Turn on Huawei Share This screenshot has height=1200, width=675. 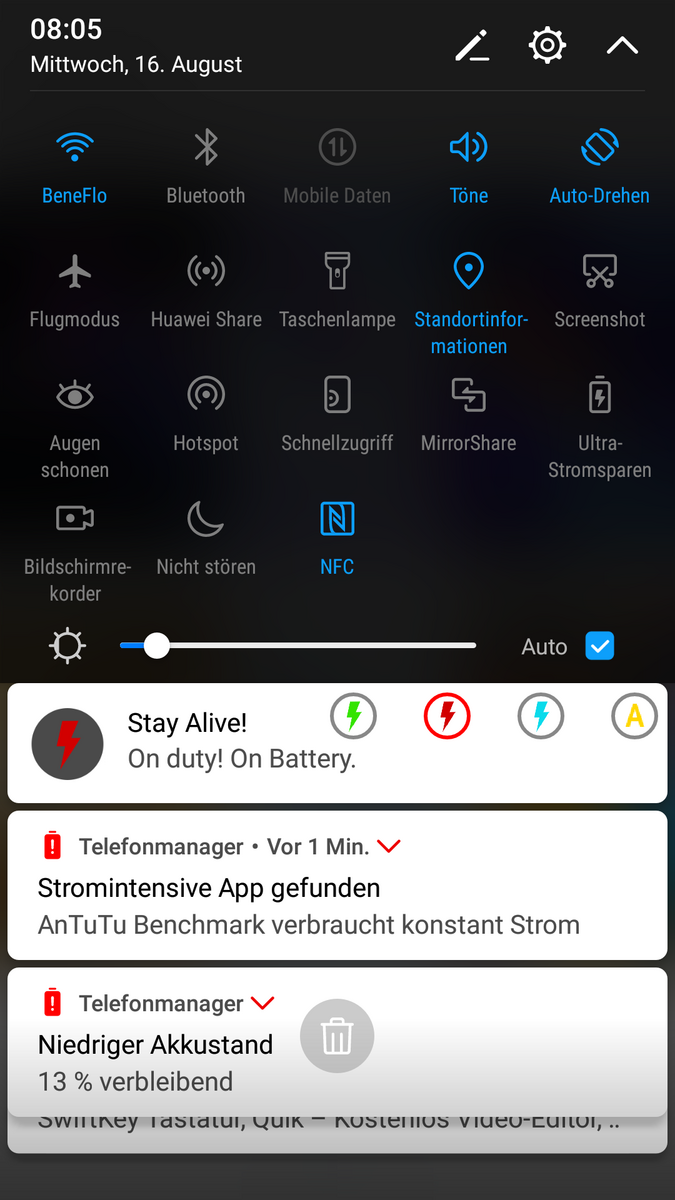[206, 273]
